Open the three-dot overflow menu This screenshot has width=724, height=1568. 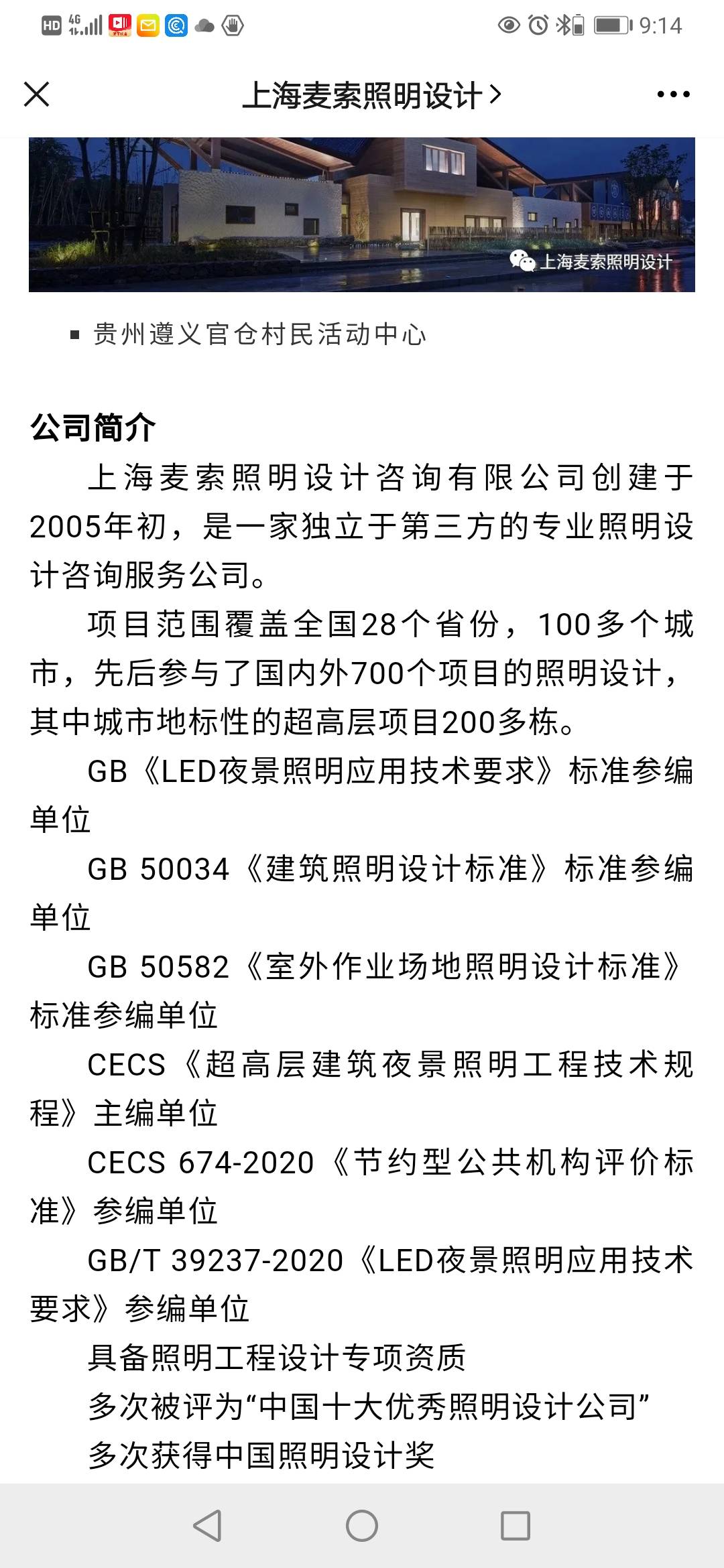[673, 94]
